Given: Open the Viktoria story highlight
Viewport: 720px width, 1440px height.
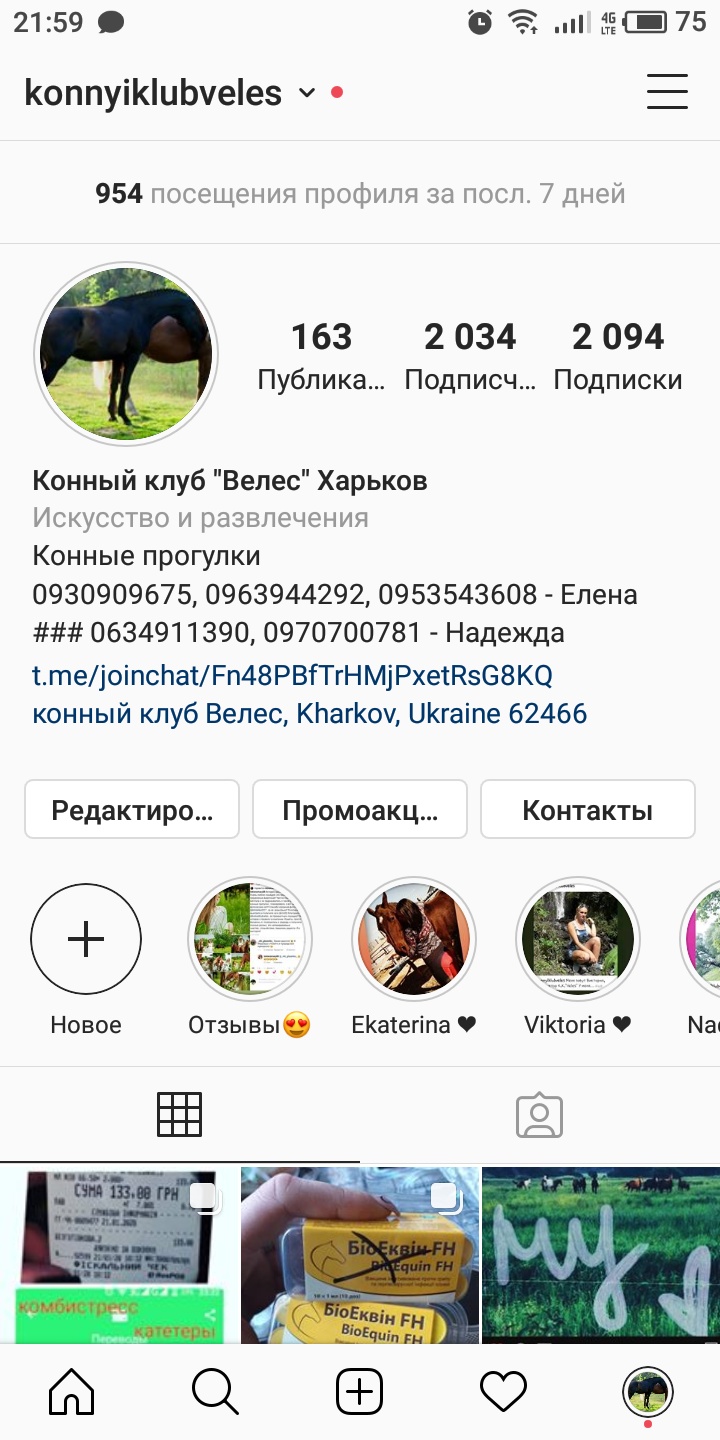Looking at the screenshot, I should click(578, 939).
